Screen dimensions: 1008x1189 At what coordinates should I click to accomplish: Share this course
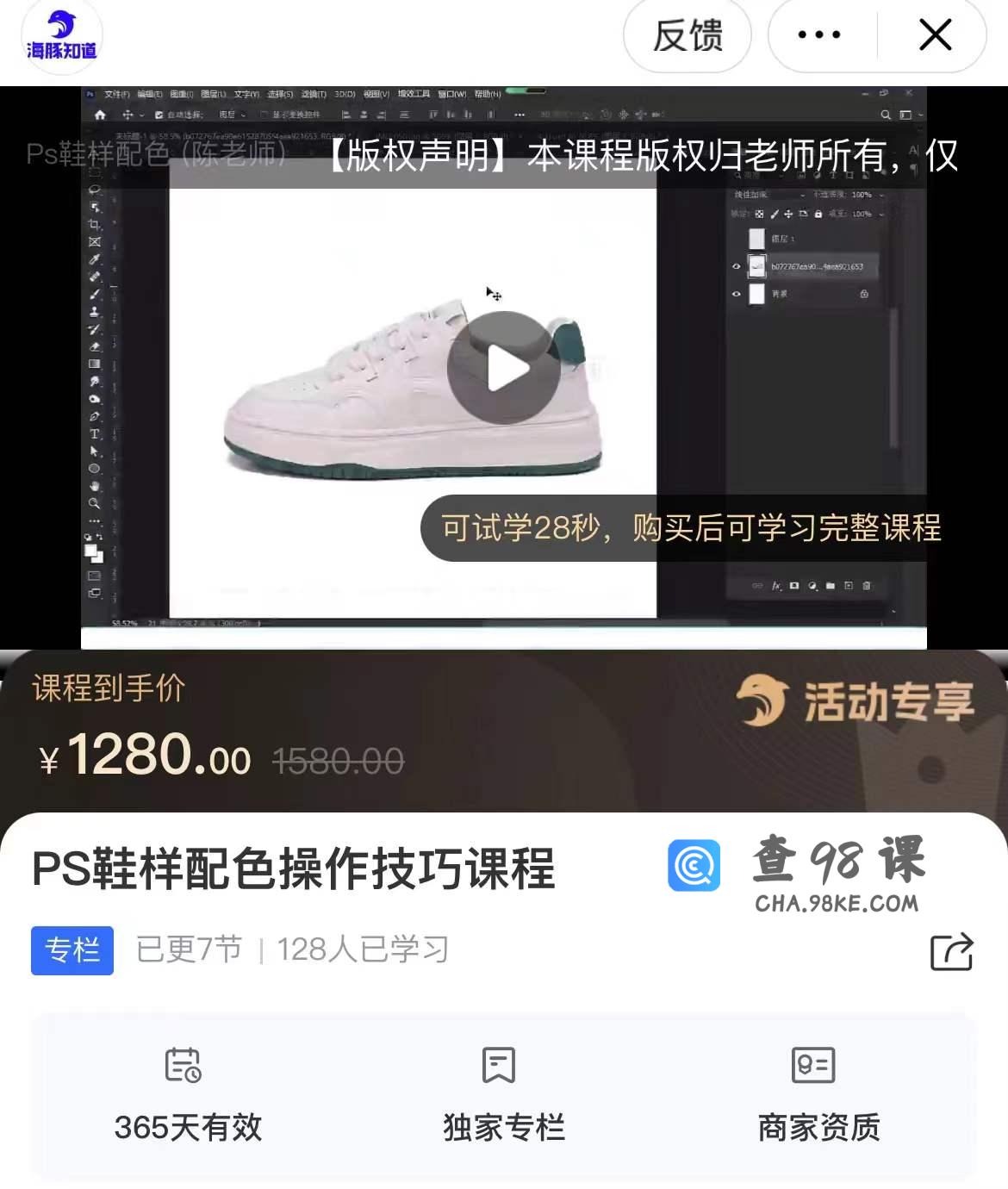point(951,951)
